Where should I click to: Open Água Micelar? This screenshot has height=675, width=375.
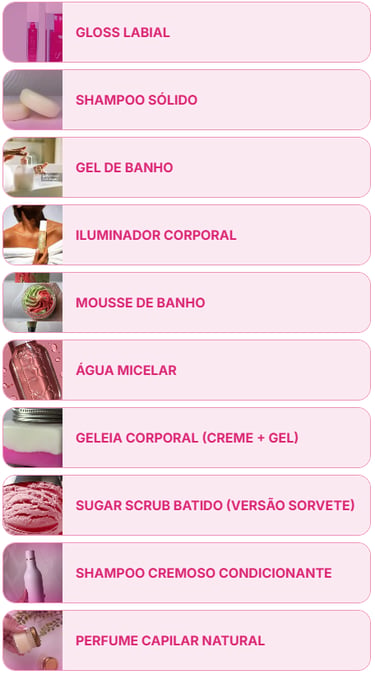pos(186,370)
